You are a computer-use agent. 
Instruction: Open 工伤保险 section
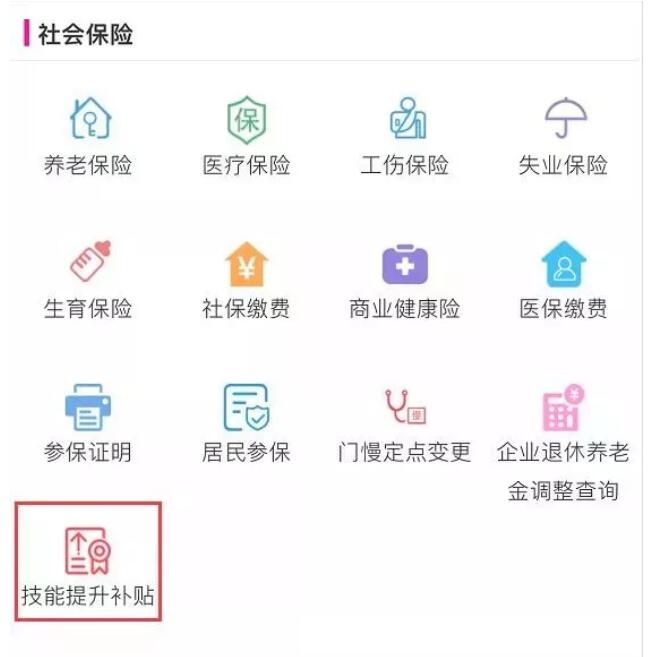point(405,121)
